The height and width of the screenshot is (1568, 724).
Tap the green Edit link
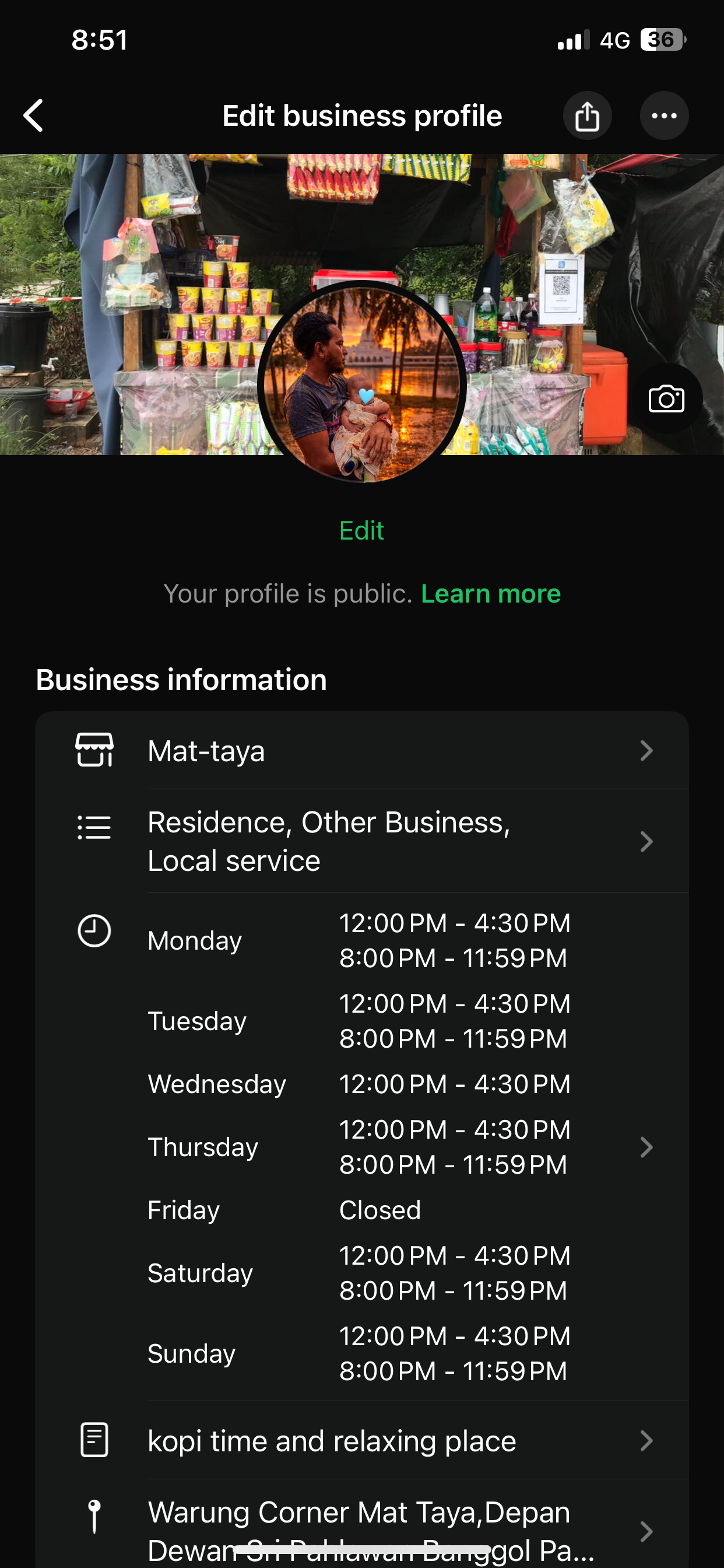coord(361,531)
